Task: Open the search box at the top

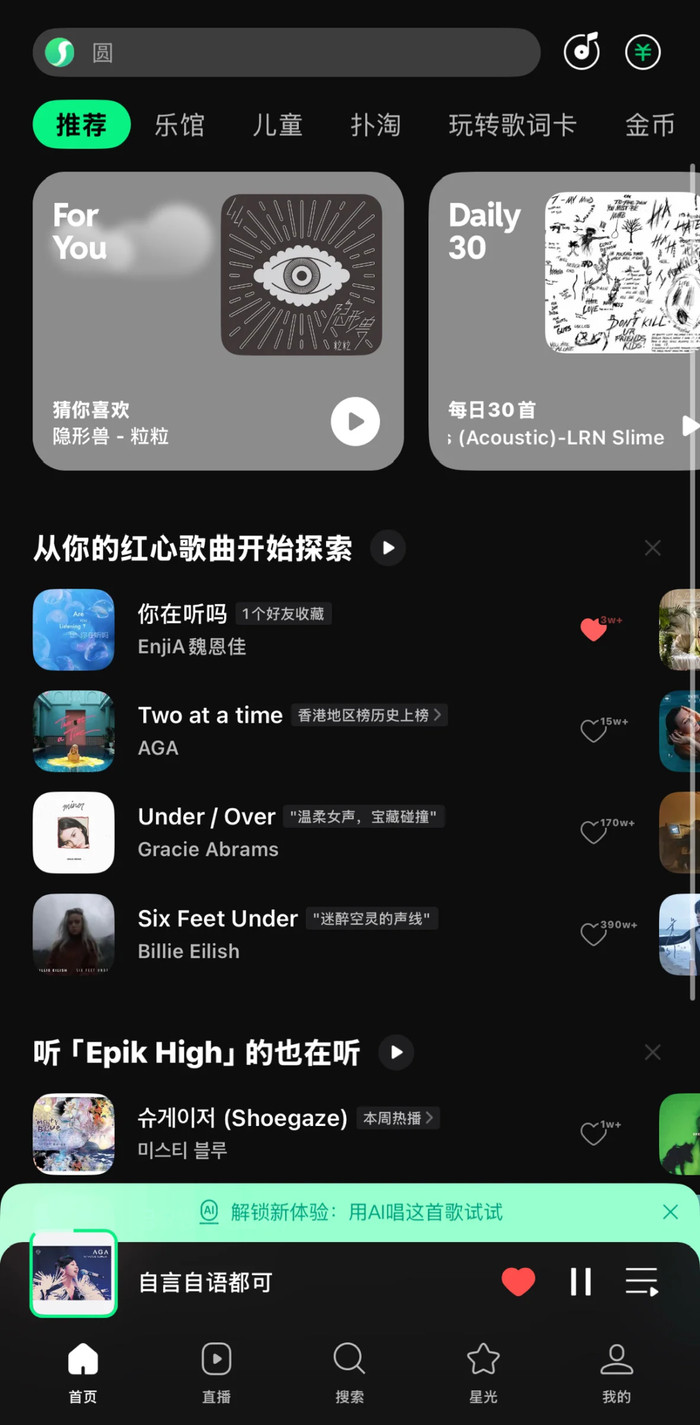Action: (x=300, y=53)
